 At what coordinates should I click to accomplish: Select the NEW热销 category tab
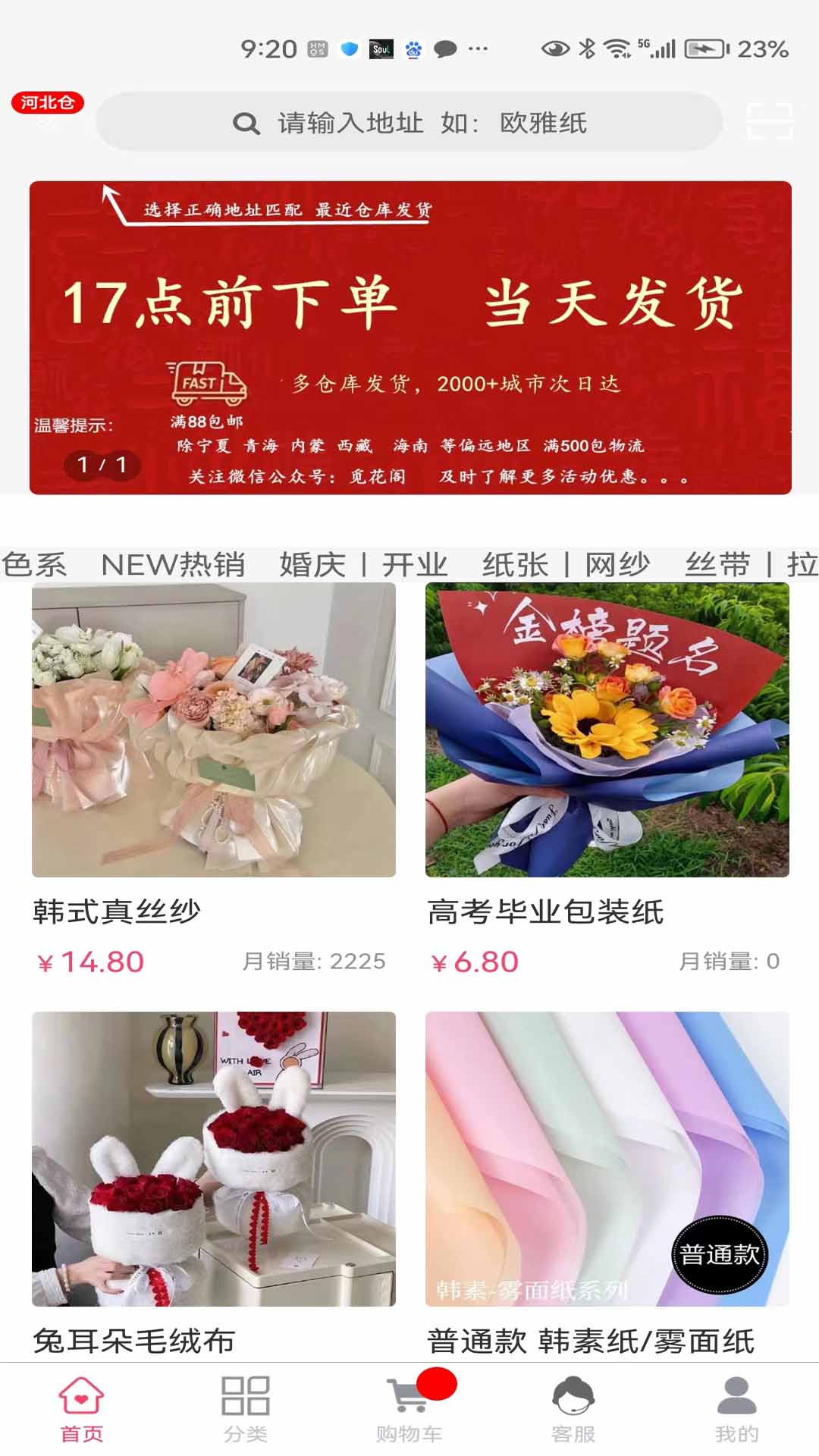coord(173,565)
